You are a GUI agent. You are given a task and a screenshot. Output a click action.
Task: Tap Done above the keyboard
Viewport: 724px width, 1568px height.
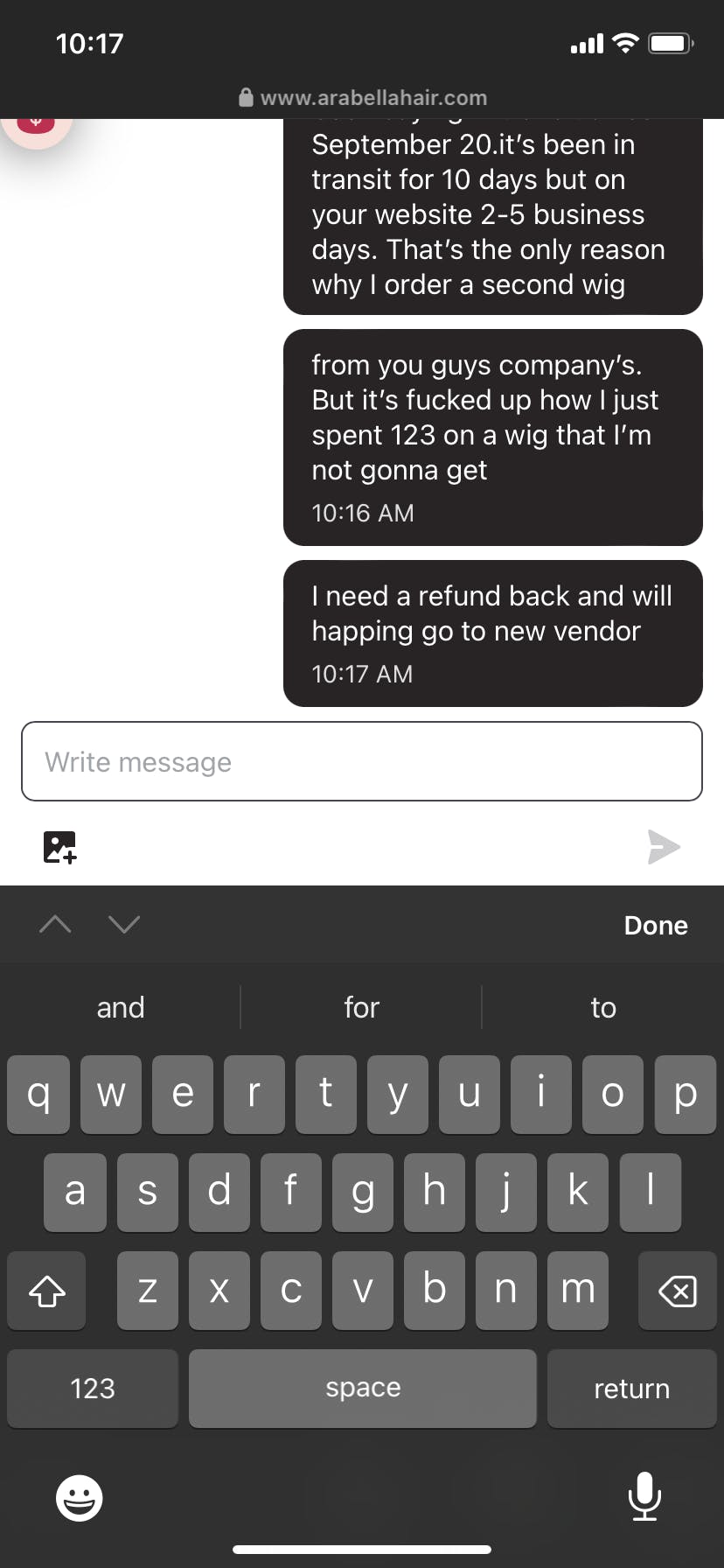pos(656,926)
